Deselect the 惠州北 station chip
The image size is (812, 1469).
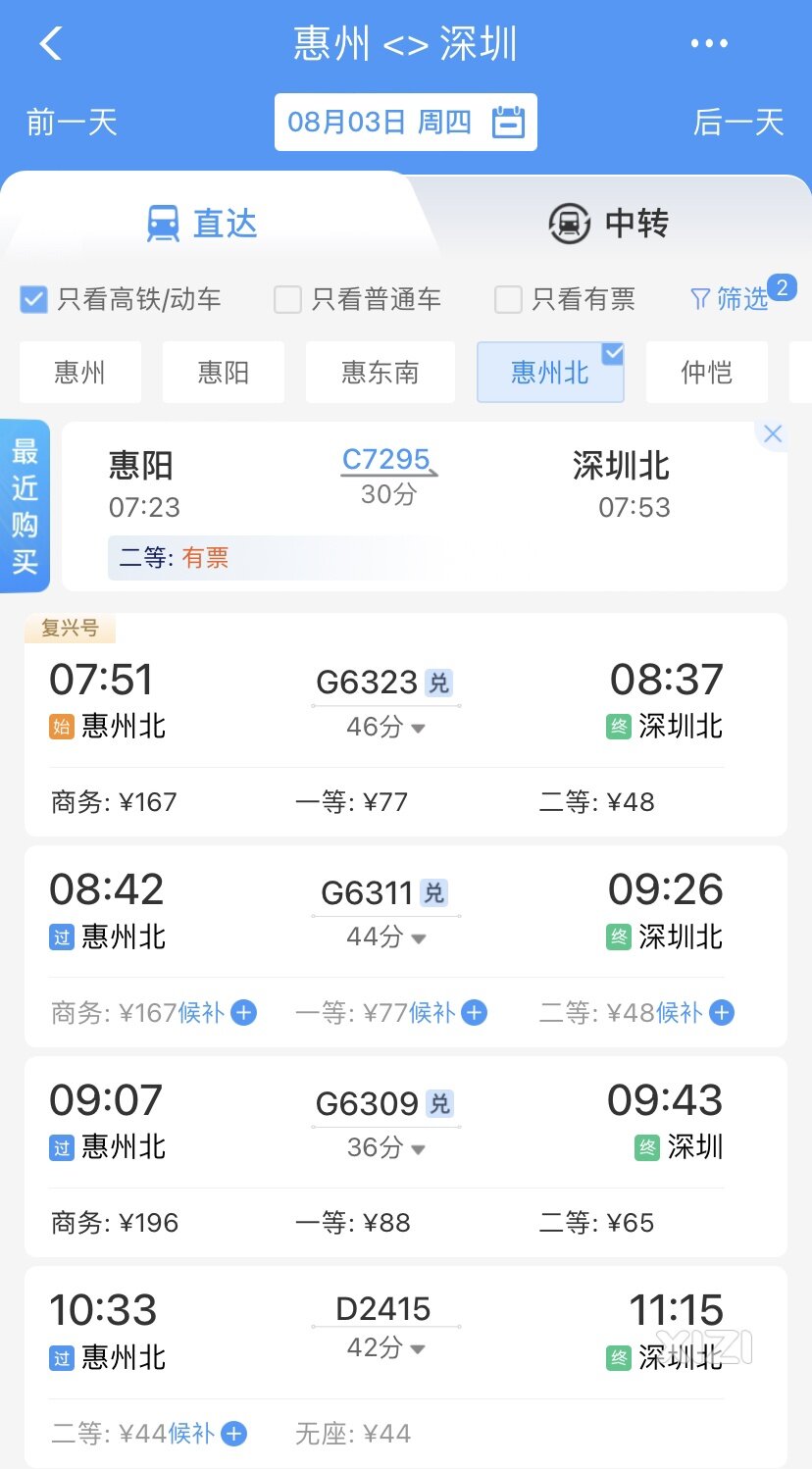click(549, 373)
